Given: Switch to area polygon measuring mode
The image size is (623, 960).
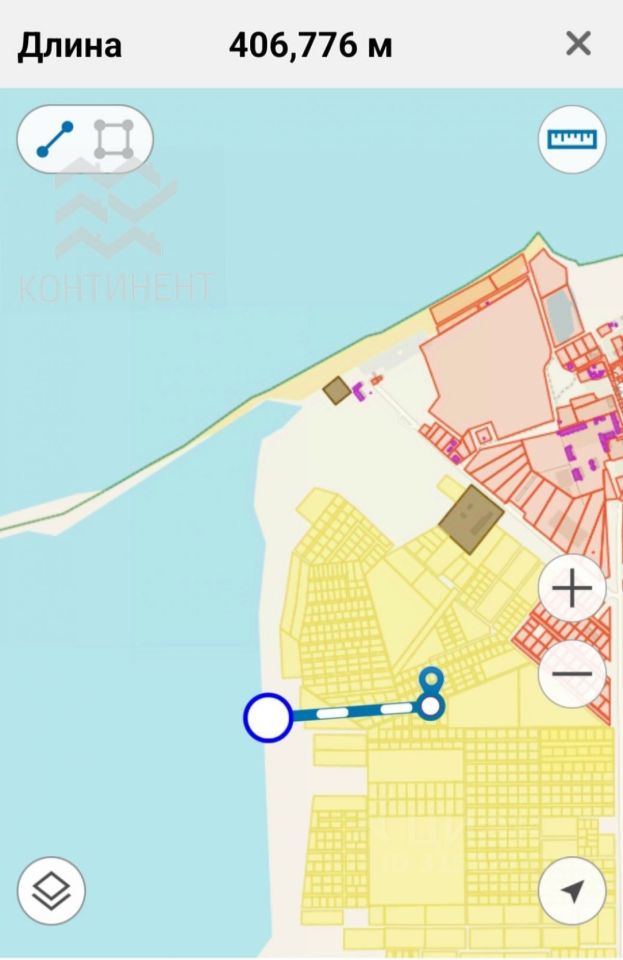Looking at the screenshot, I should [x=113, y=140].
